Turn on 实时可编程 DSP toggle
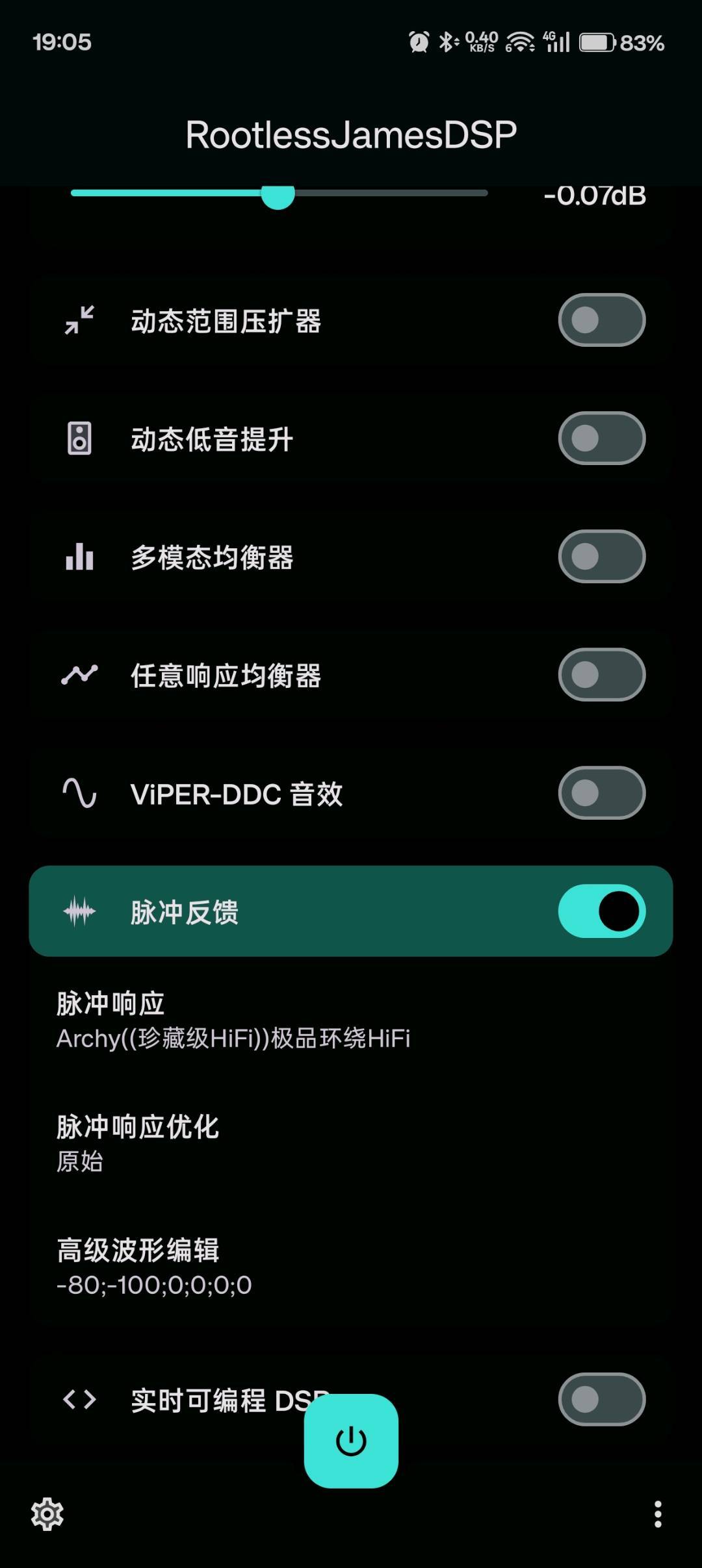The image size is (702, 1568). (601, 1399)
